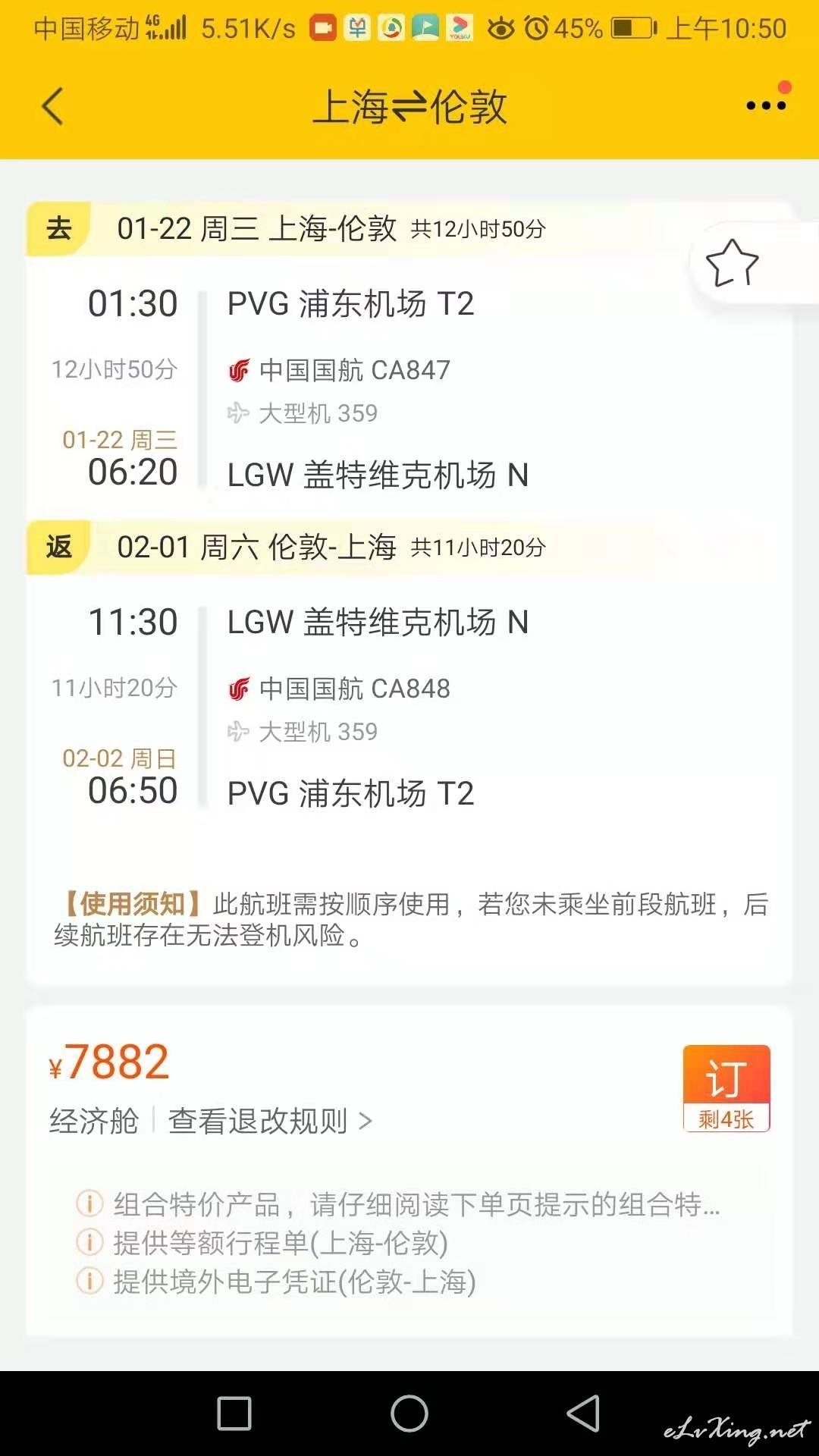
Task: Tap the 订 button to book
Action: tap(726, 1088)
